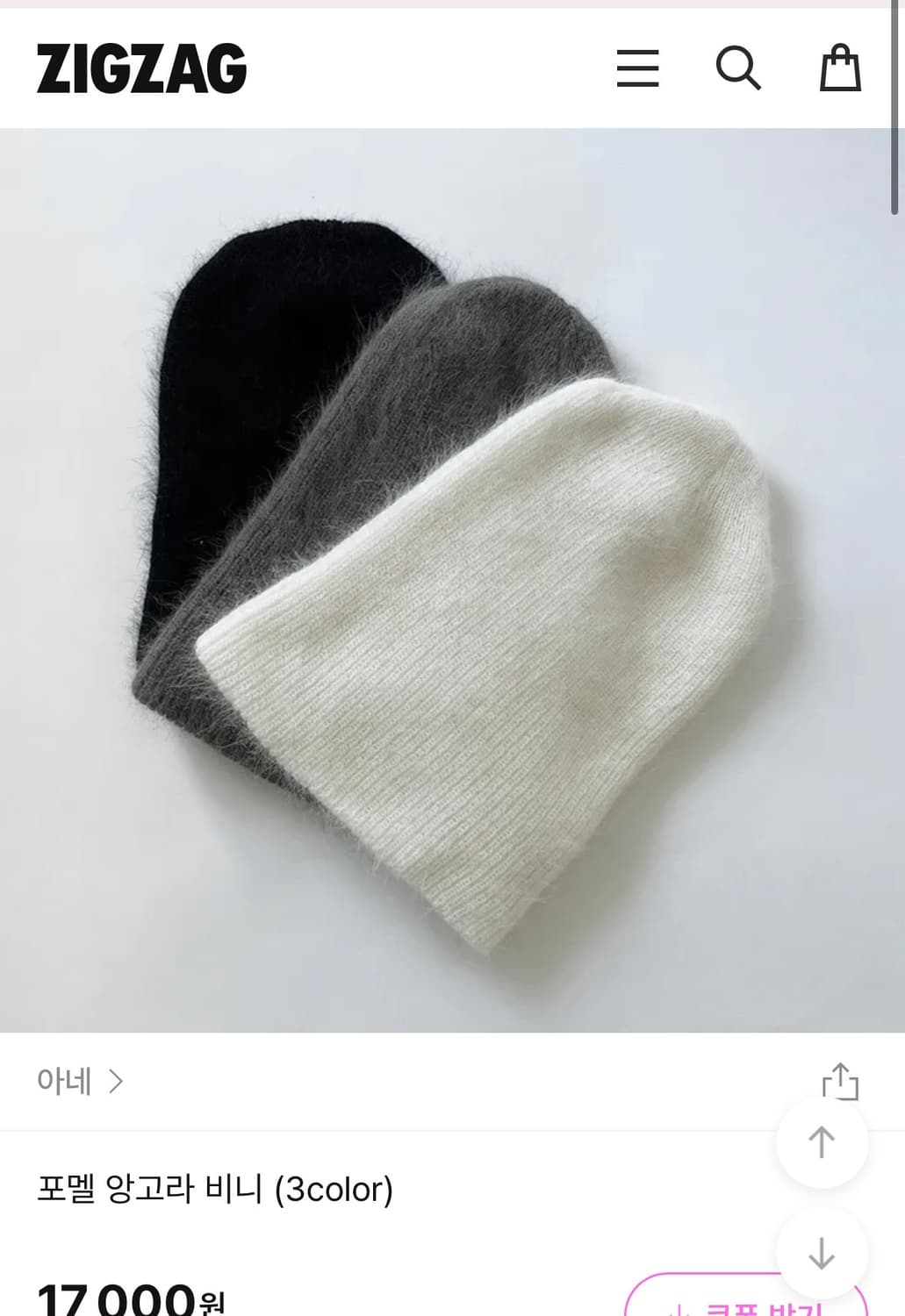This screenshot has width=905, height=1316.
Task: Expand the chevron next to the 아네 brand name
Action: [x=115, y=1082]
